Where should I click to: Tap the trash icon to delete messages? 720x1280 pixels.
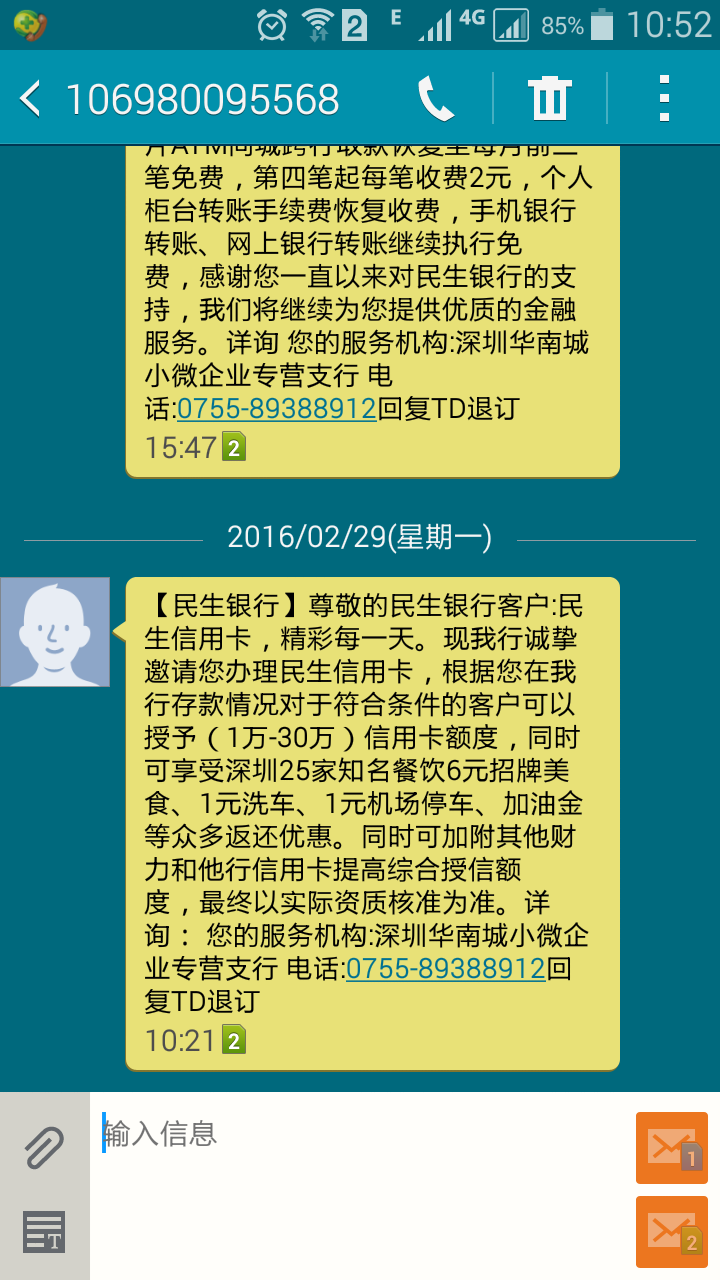click(549, 97)
